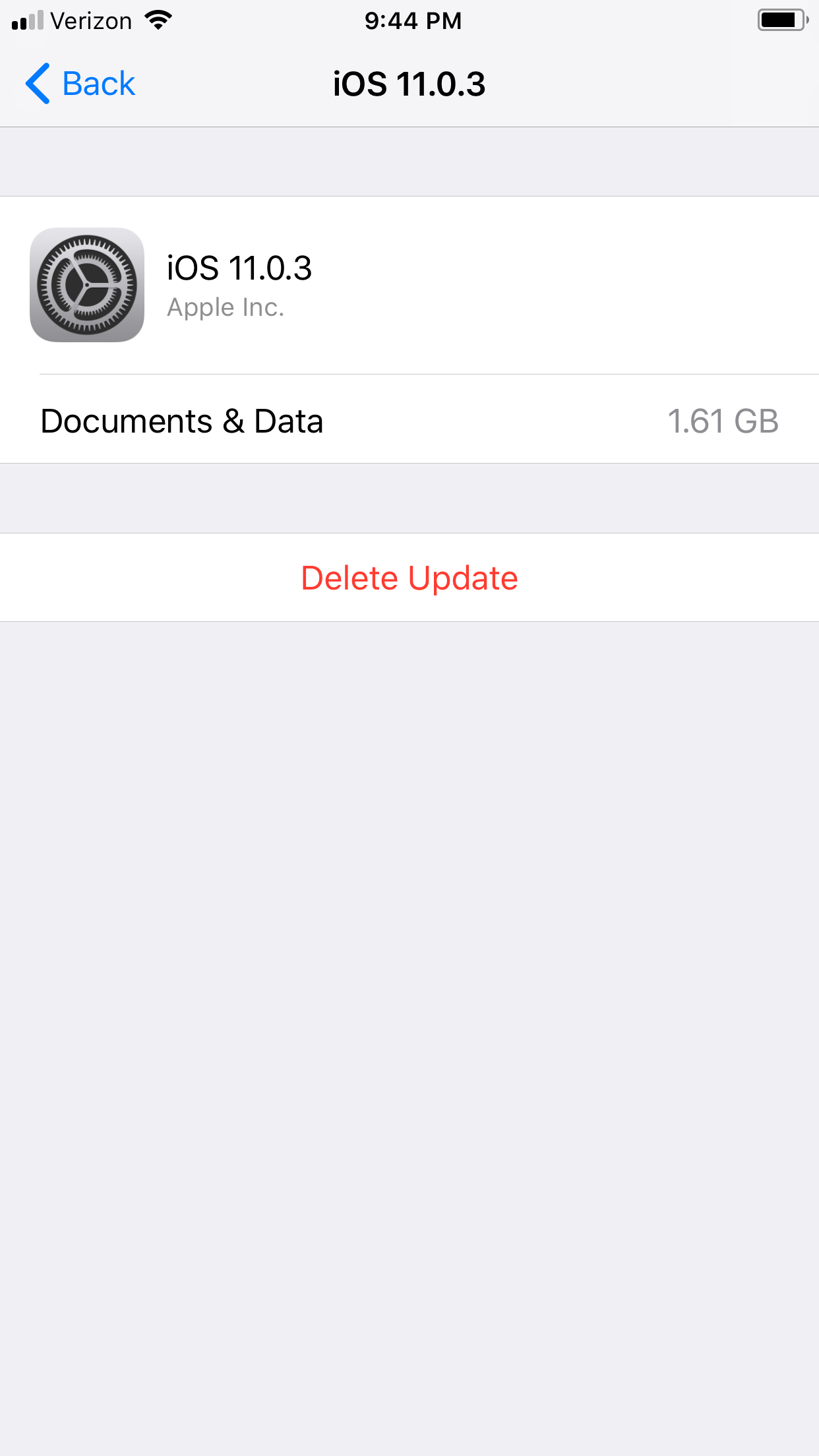Go back to the previous screen

[80, 84]
